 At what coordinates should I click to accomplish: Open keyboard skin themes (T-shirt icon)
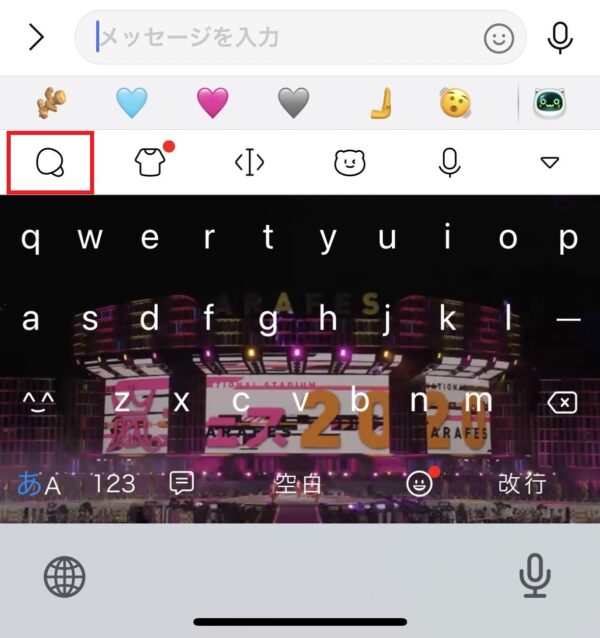coord(150,162)
